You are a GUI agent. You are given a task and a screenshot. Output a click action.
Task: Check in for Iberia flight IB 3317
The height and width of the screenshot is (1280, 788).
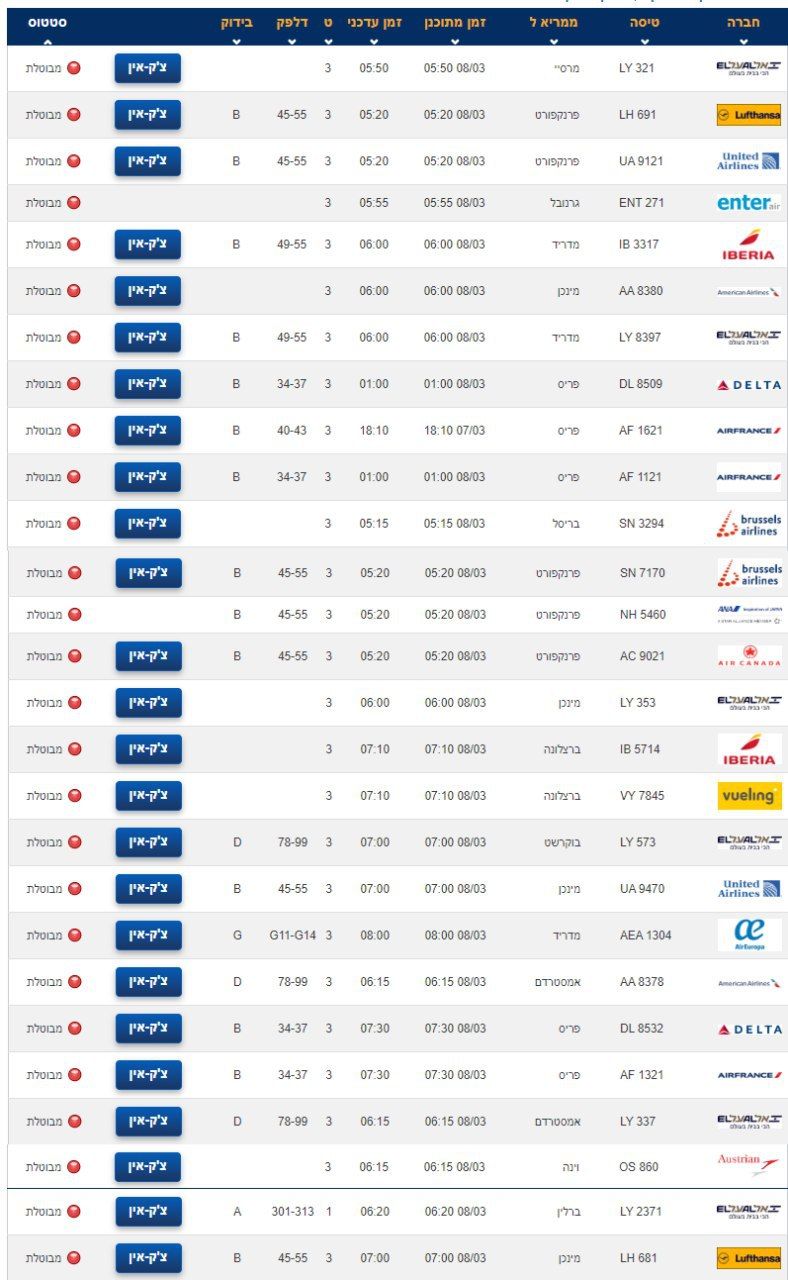coord(147,244)
